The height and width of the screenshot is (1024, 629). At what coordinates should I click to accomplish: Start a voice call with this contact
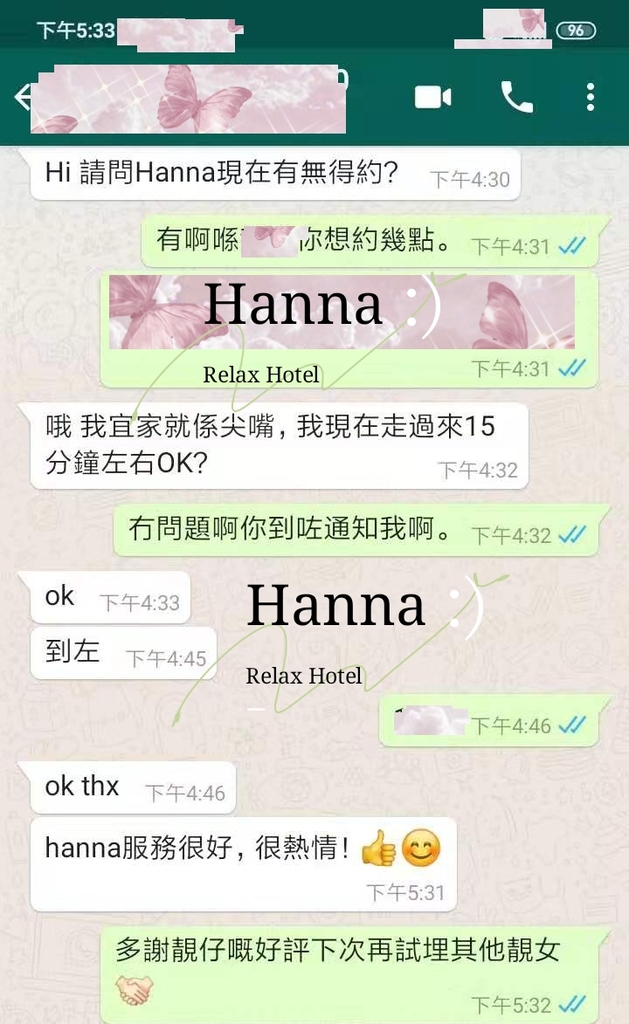click(x=516, y=97)
